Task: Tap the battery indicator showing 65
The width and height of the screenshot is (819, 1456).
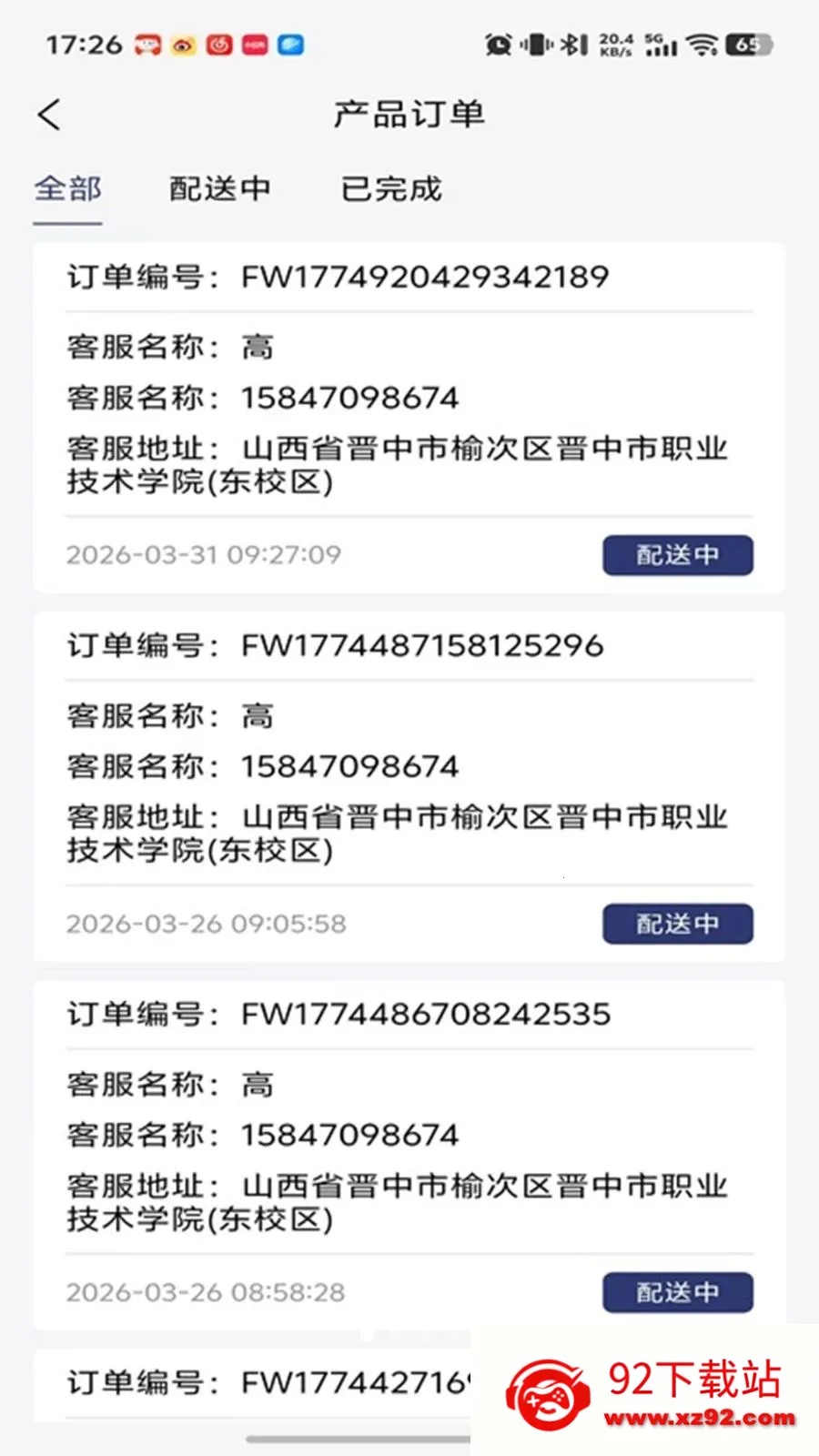Action: click(749, 44)
